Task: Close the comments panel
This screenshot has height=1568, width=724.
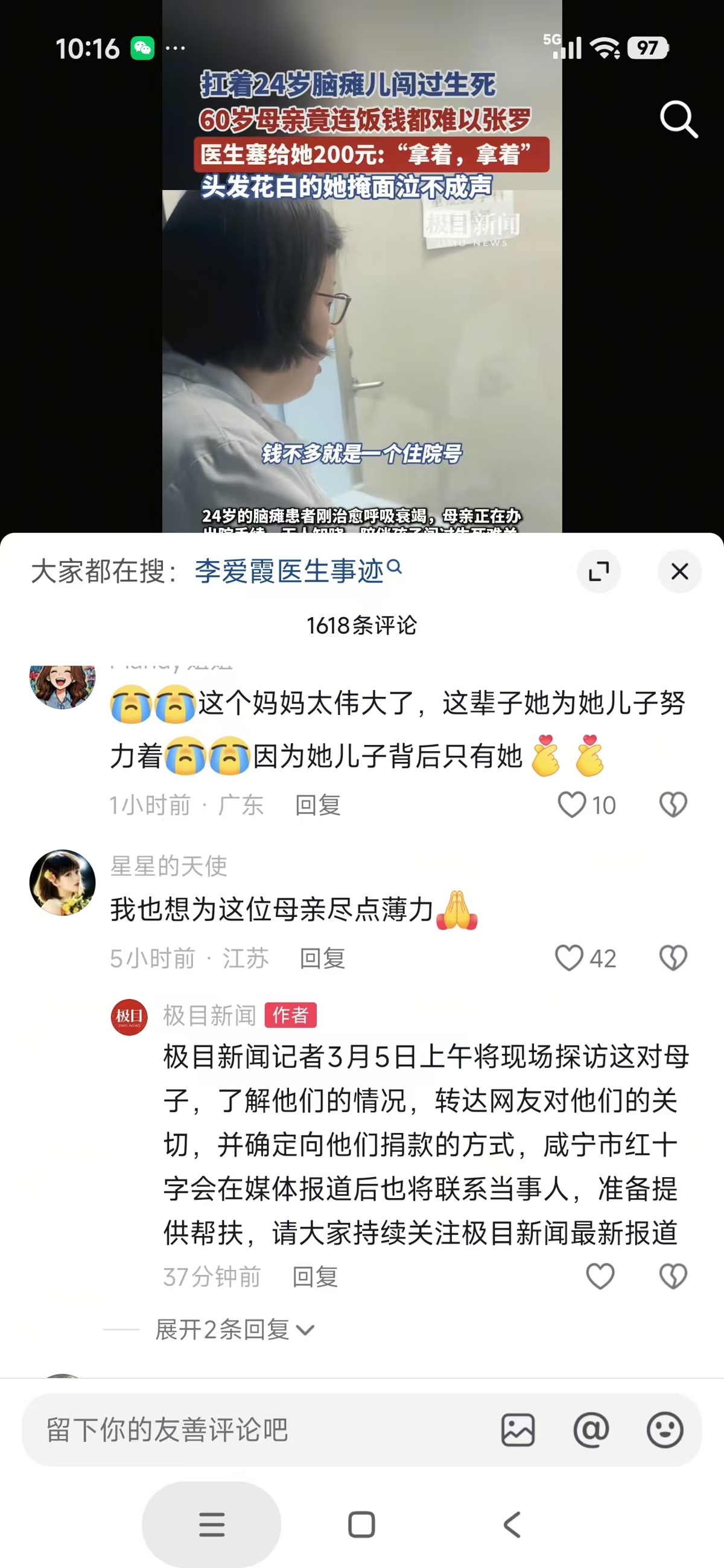Action: click(x=679, y=571)
